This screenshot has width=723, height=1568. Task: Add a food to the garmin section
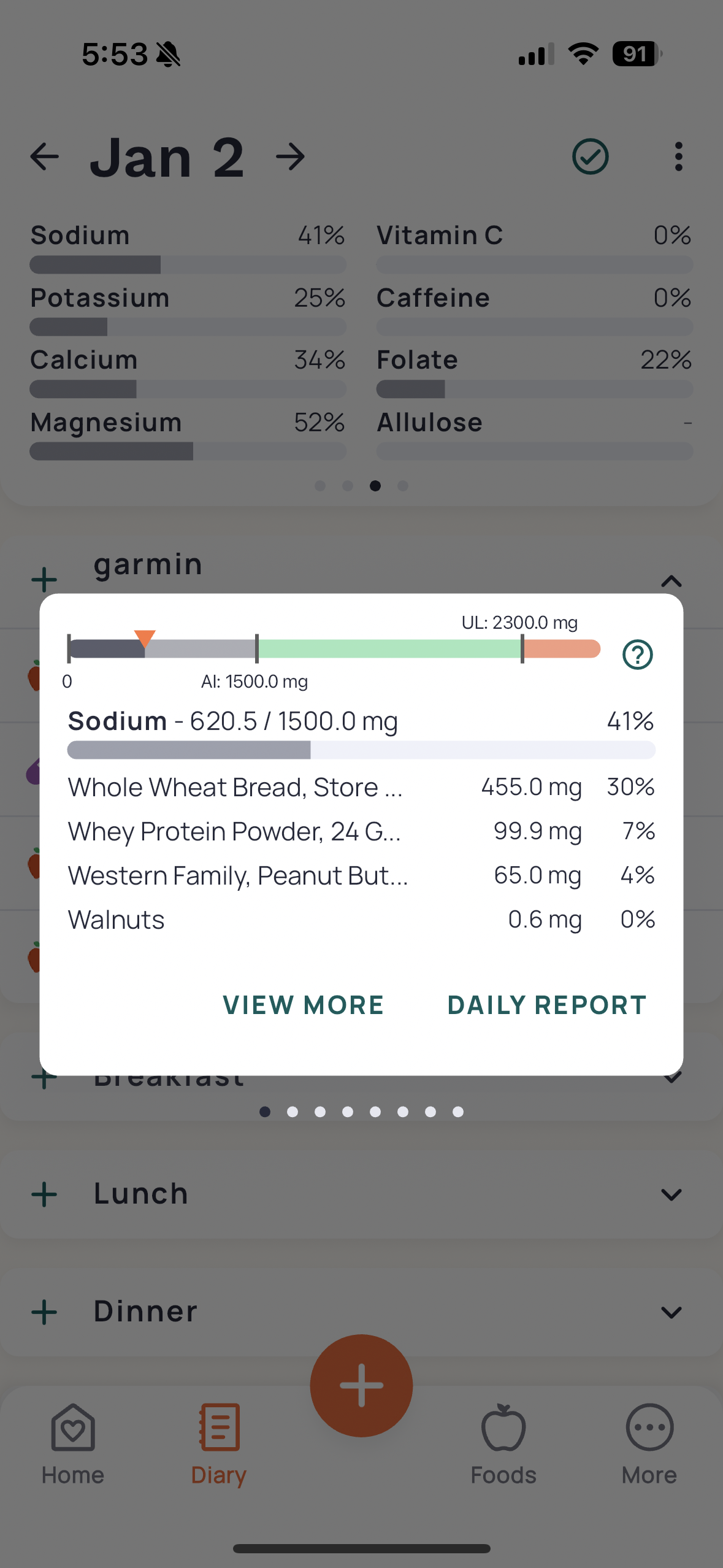point(44,579)
